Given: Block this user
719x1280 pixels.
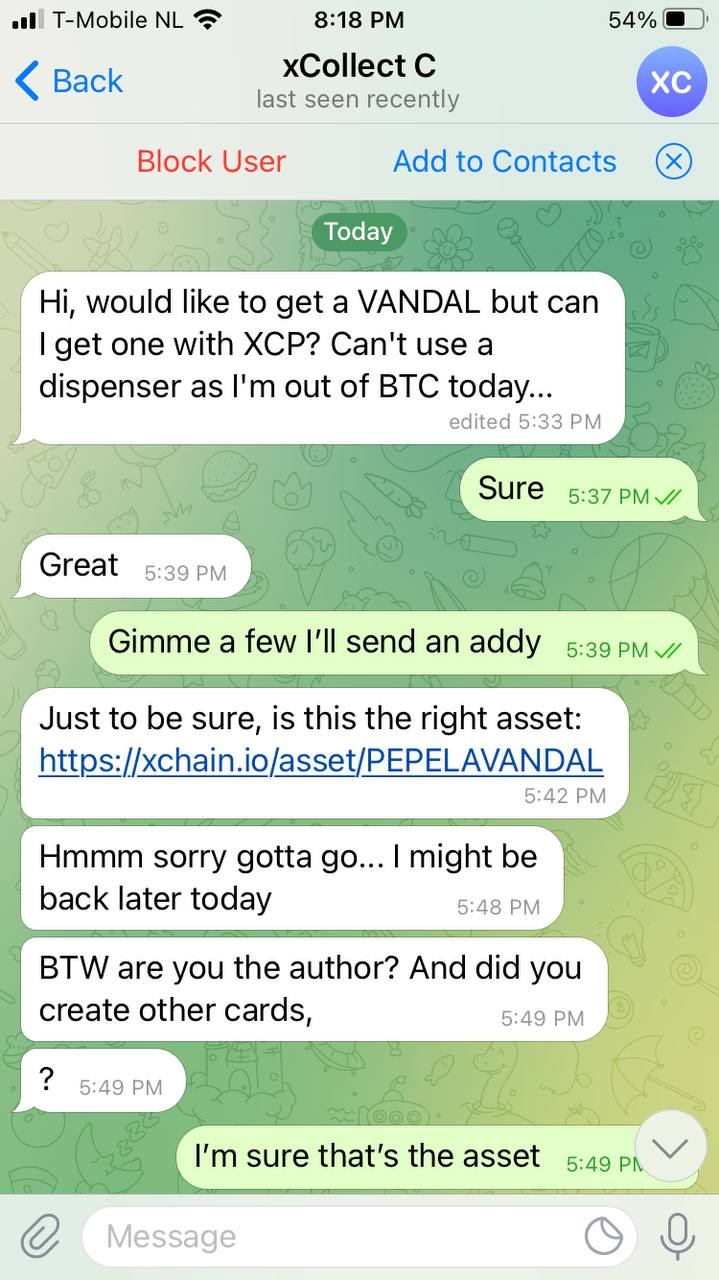Looking at the screenshot, I should tap(211, 161).
